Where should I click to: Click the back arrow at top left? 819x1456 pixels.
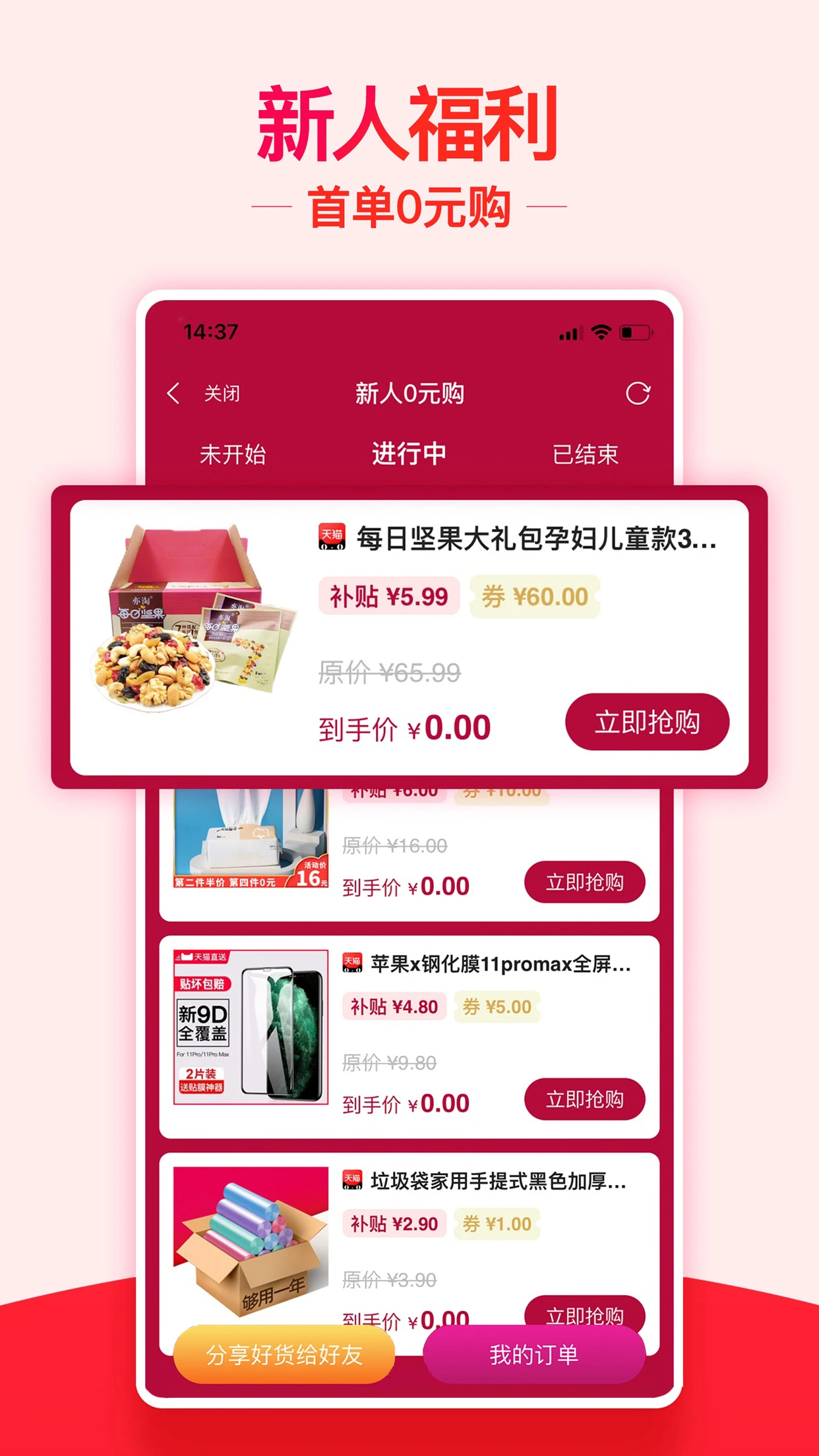point(174,394)
